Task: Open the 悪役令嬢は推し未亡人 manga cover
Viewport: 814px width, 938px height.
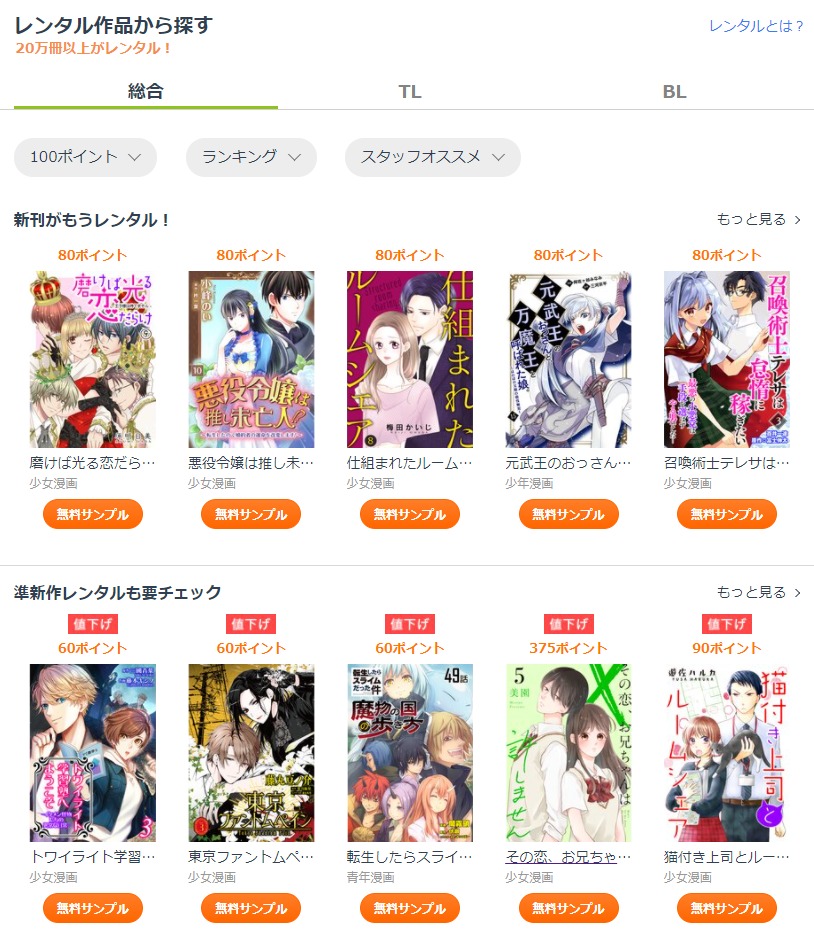Action: 251,359
